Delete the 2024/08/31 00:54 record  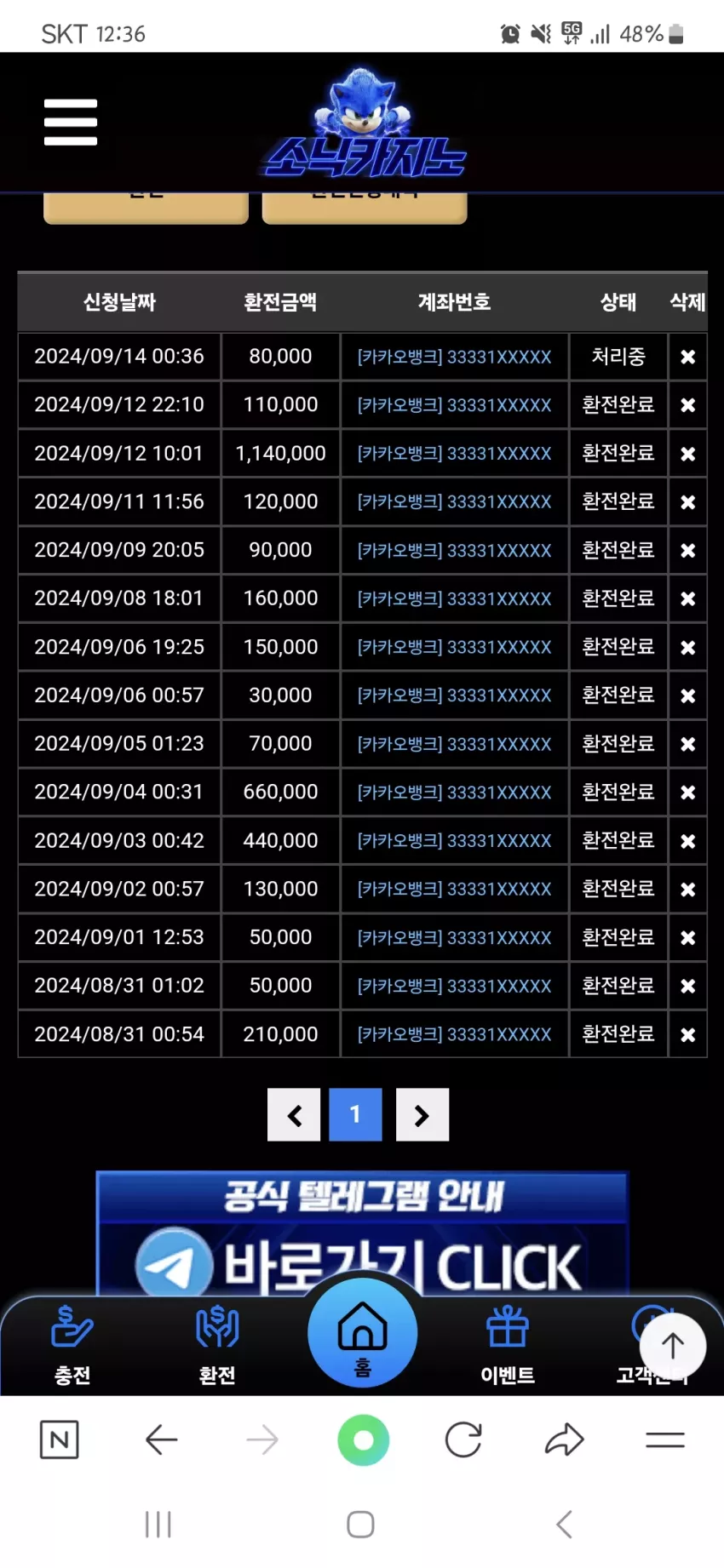(x=687, y=1034)
